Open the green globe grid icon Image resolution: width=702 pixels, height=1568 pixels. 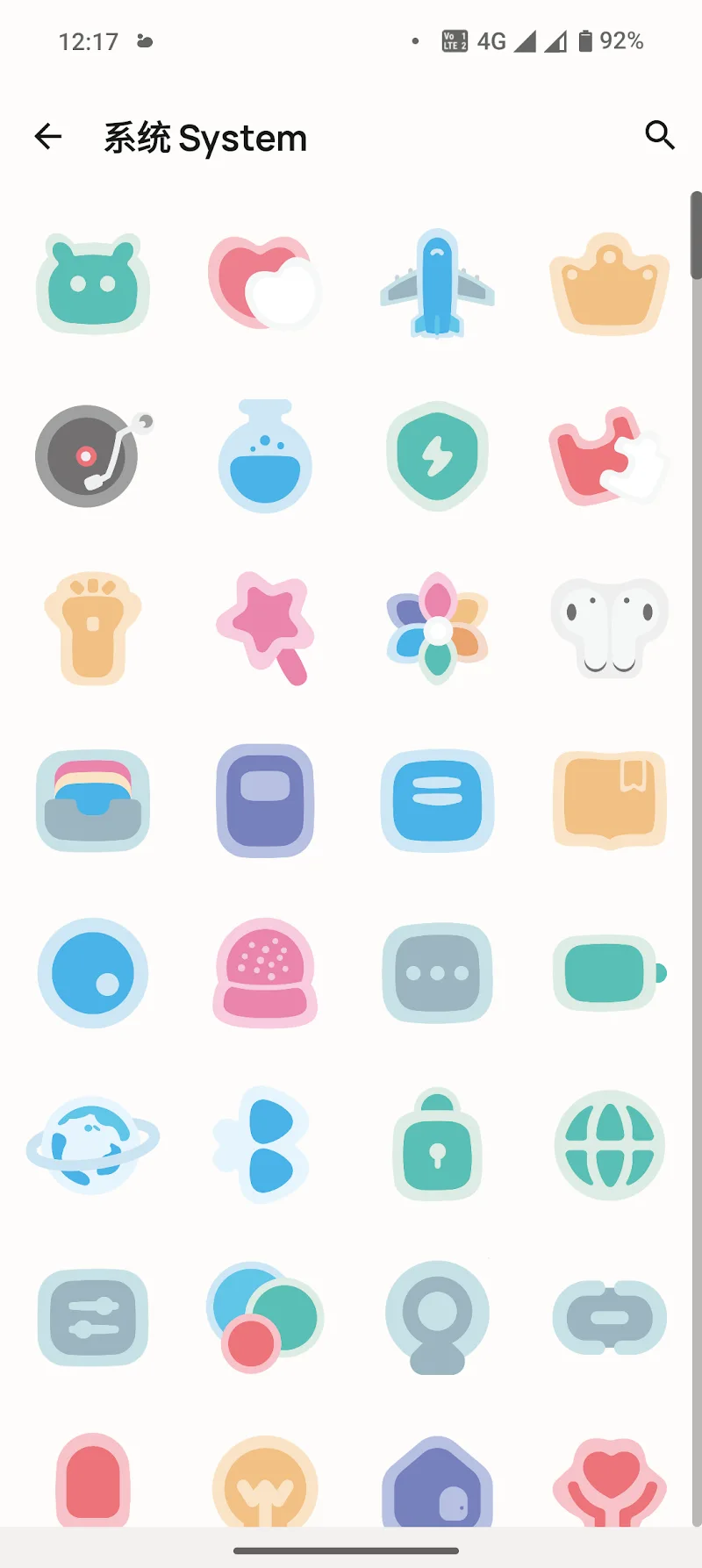click(x=609, y=1145)
